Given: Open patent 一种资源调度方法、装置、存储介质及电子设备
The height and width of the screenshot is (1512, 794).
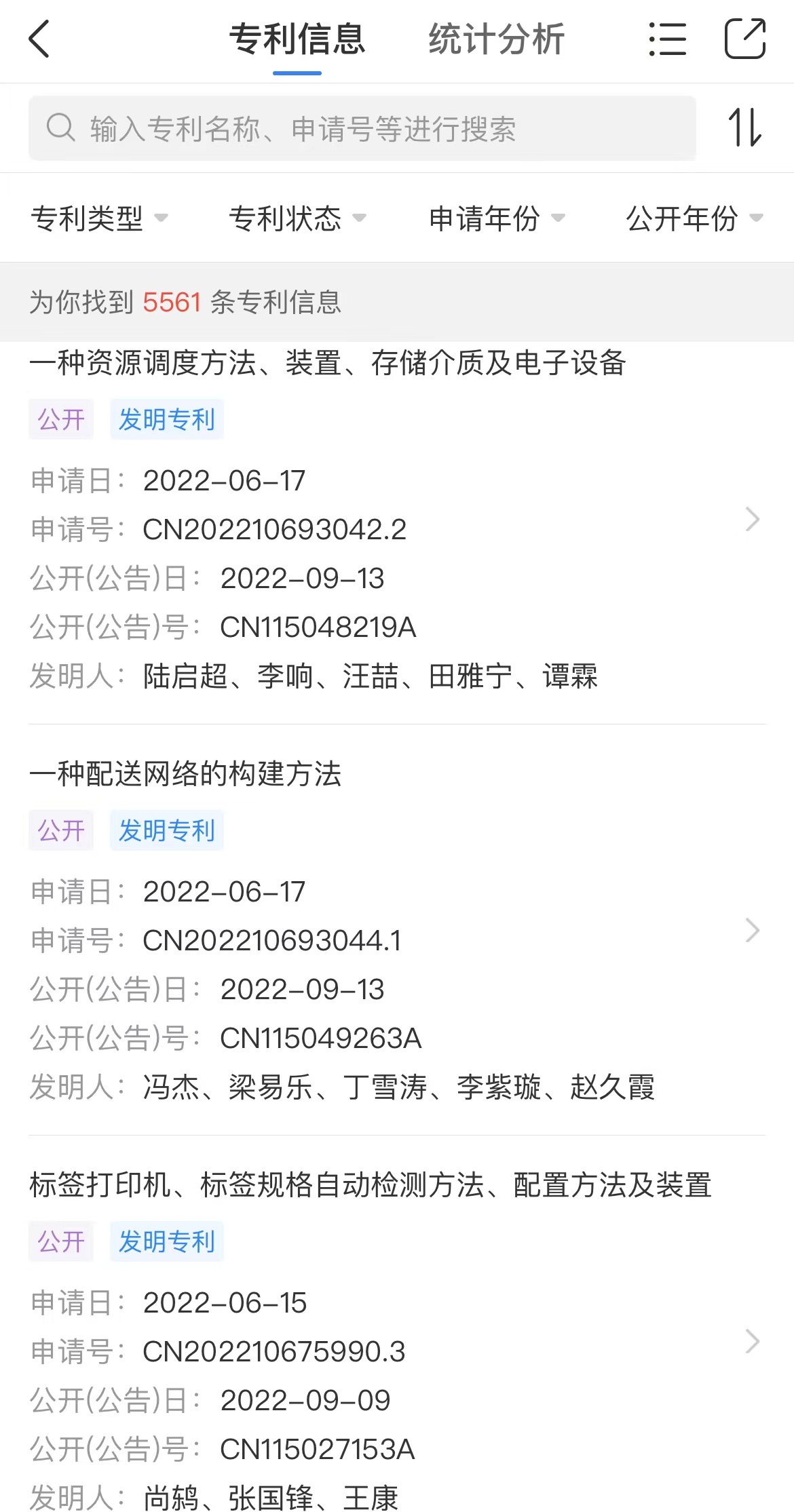Looking at the screenshot, I should [x=397, y=520].
